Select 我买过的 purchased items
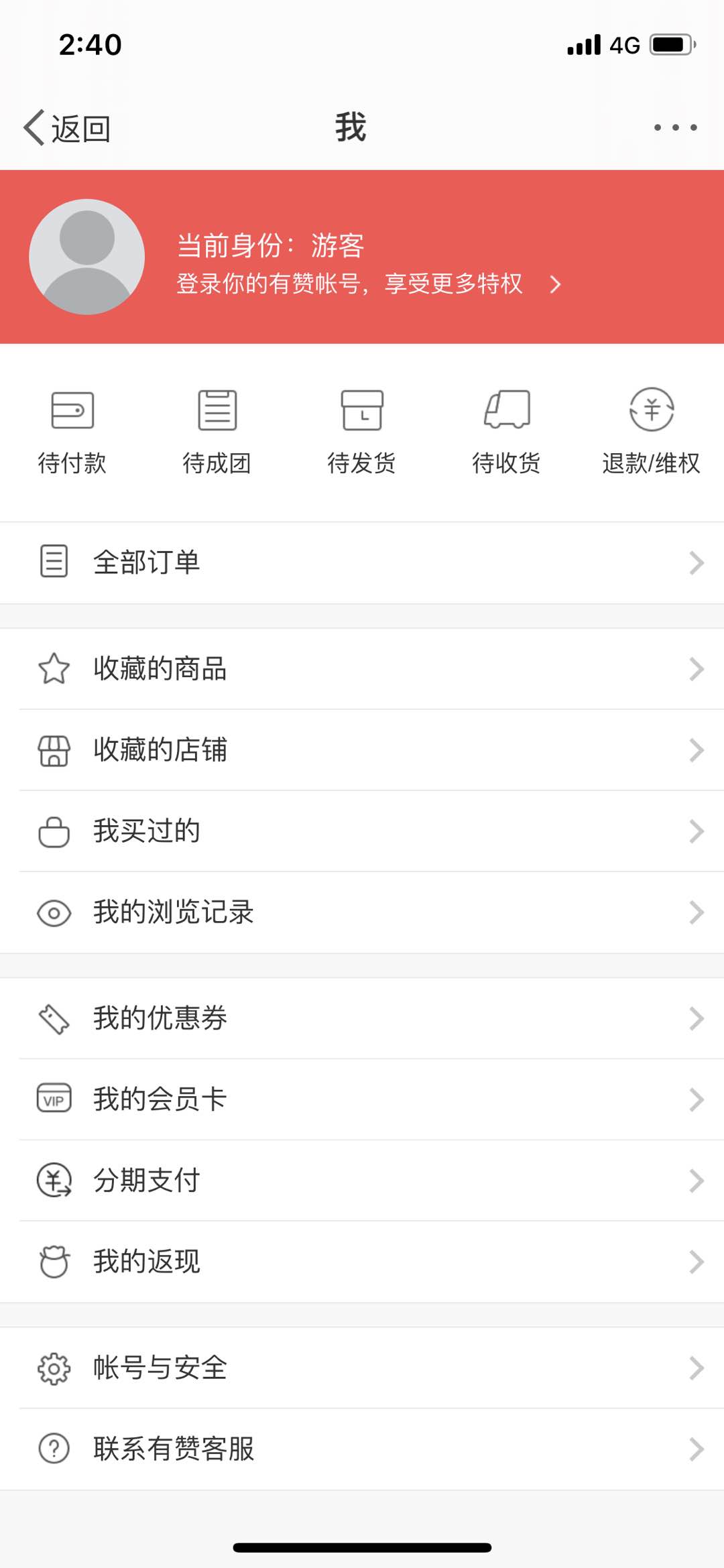Image resolution: width=724 pixels, height=1568 pixels. pyautogui.click(x=362, y=831)
